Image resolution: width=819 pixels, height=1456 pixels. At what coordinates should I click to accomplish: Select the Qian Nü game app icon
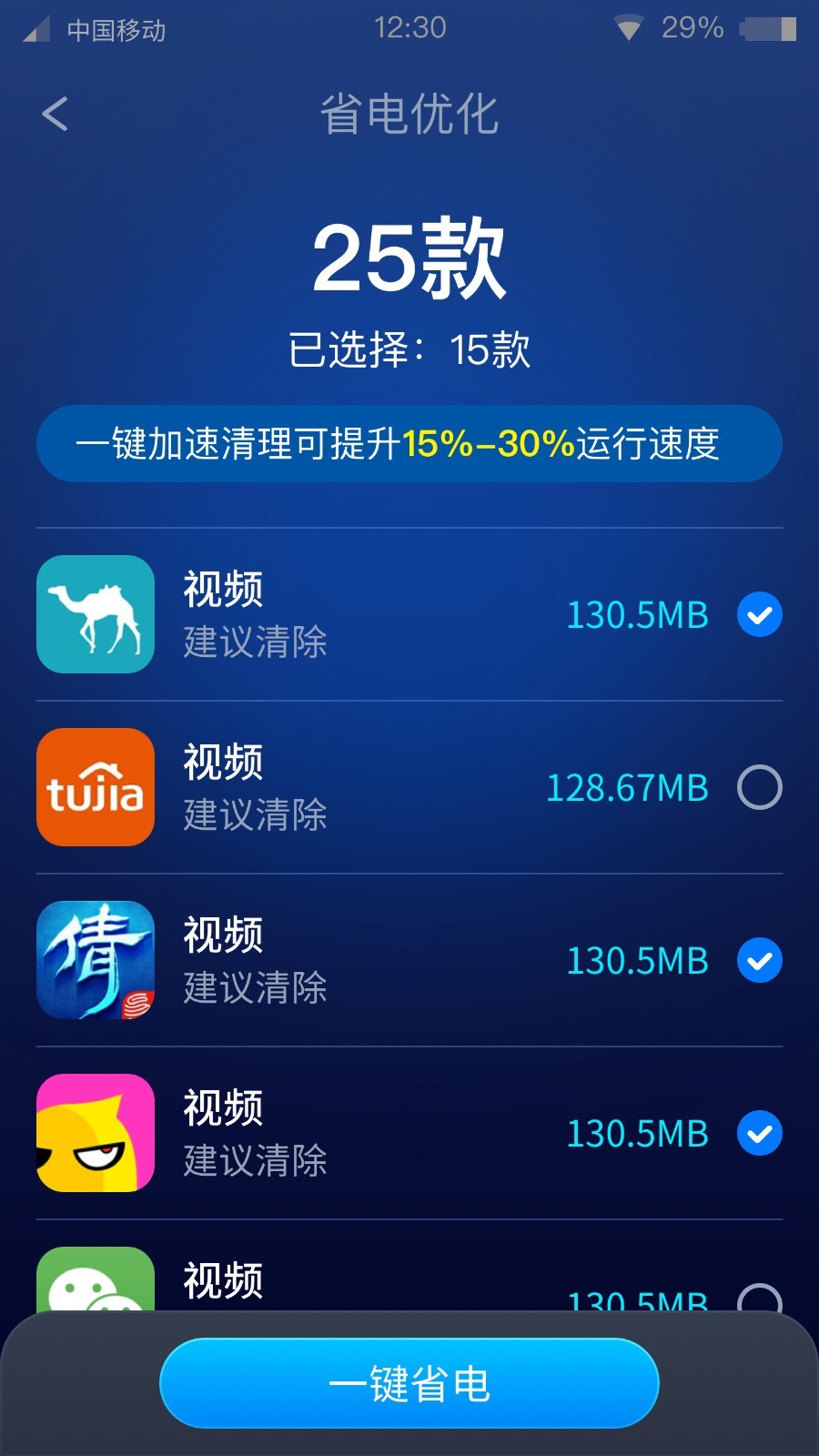click(x=95, y=961)
